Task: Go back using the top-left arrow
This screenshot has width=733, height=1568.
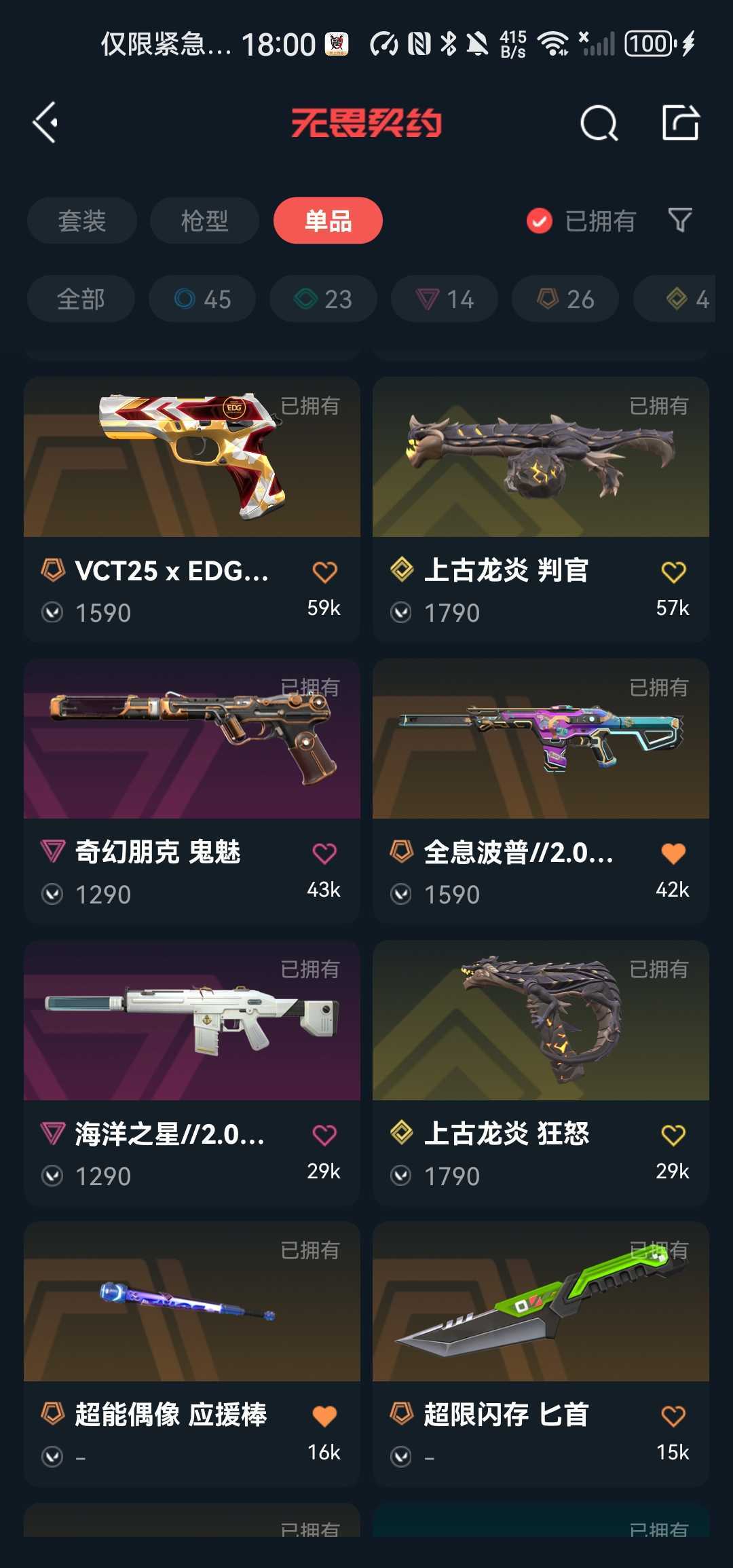Action: (45, 123)
